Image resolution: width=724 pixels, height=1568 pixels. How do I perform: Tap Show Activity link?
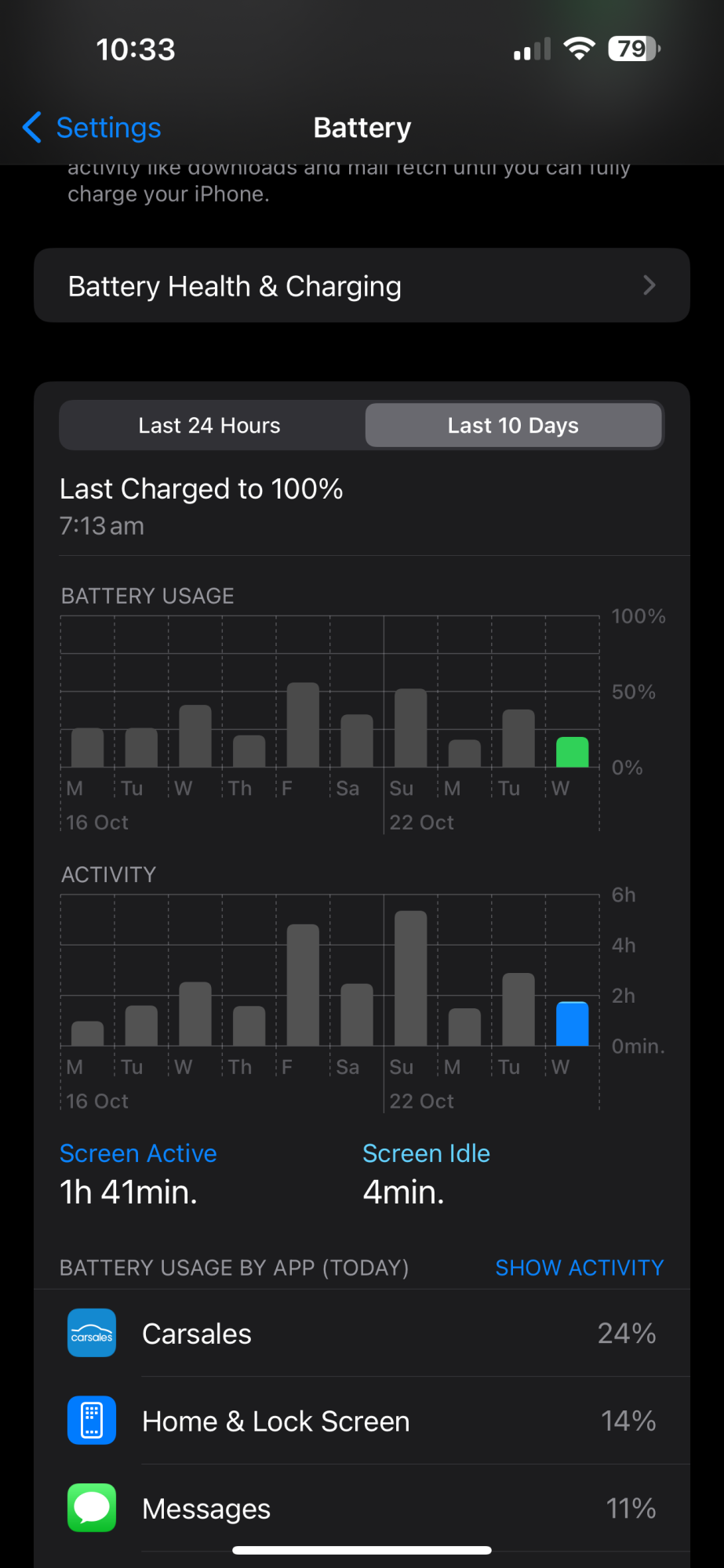click(579, 1268)
